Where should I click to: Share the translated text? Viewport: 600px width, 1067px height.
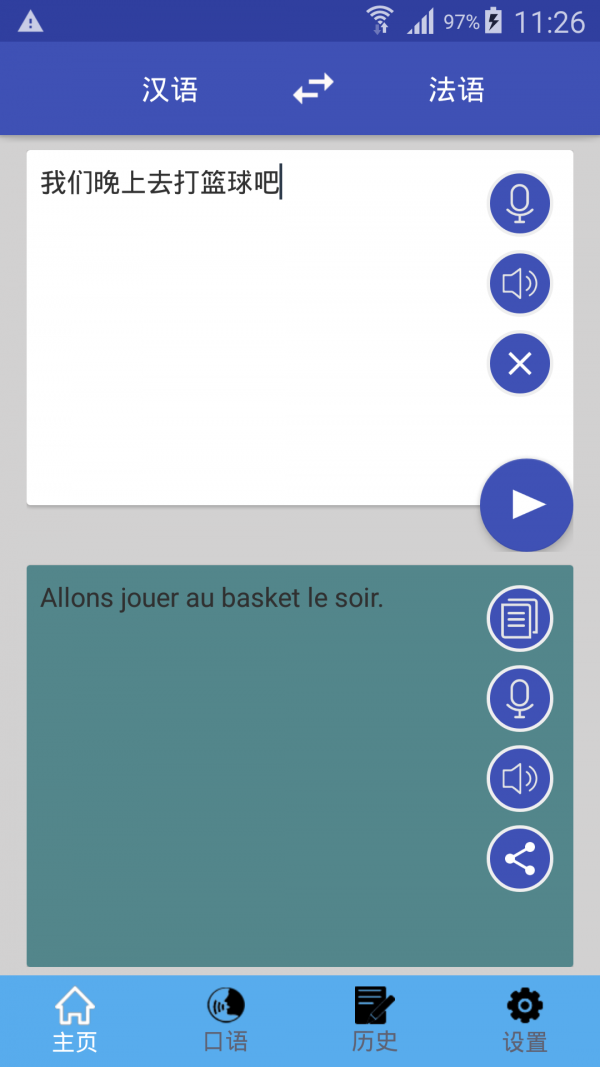pyautogui.click(x=519, y=858)
